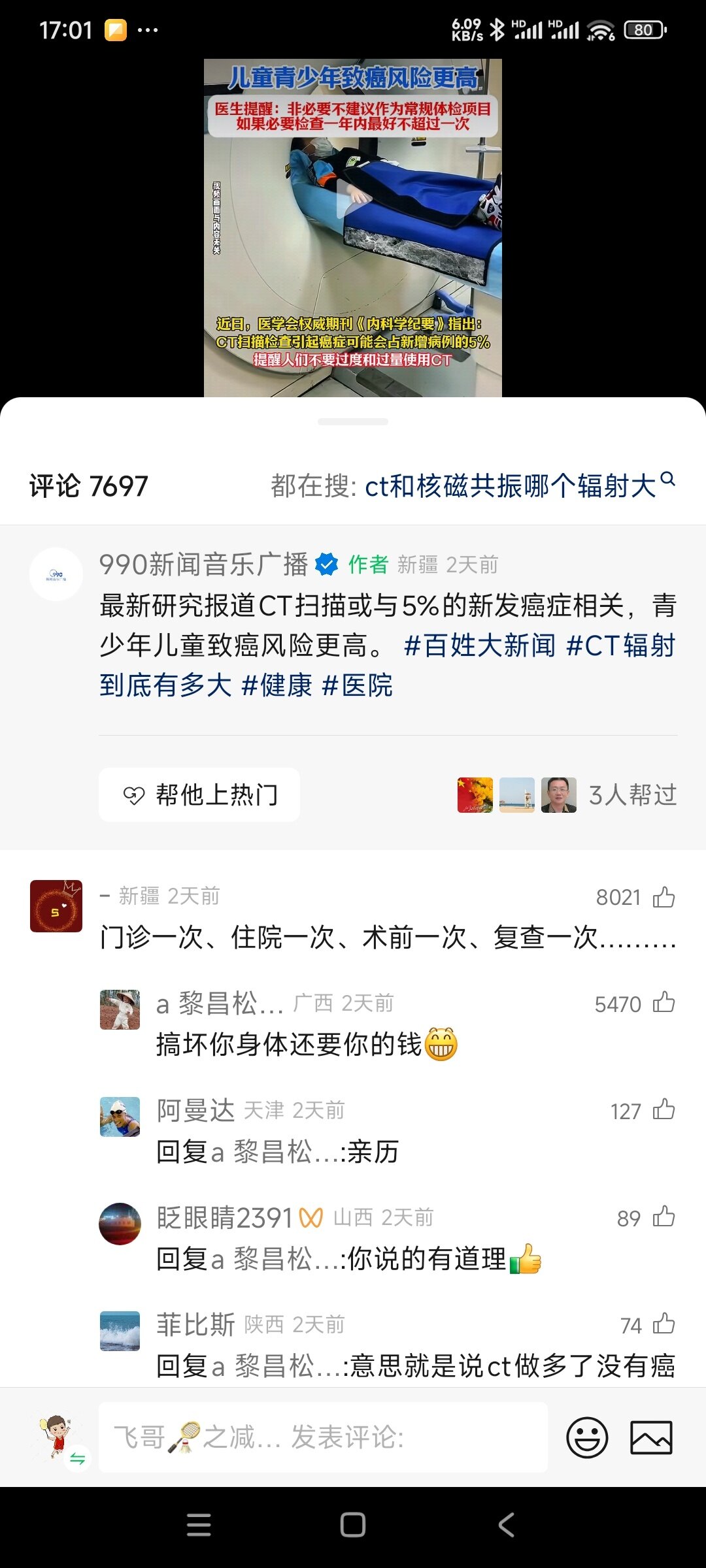Like 菲比斯's reply
The image size is (706, 1568).
[x=664, y=1324]
